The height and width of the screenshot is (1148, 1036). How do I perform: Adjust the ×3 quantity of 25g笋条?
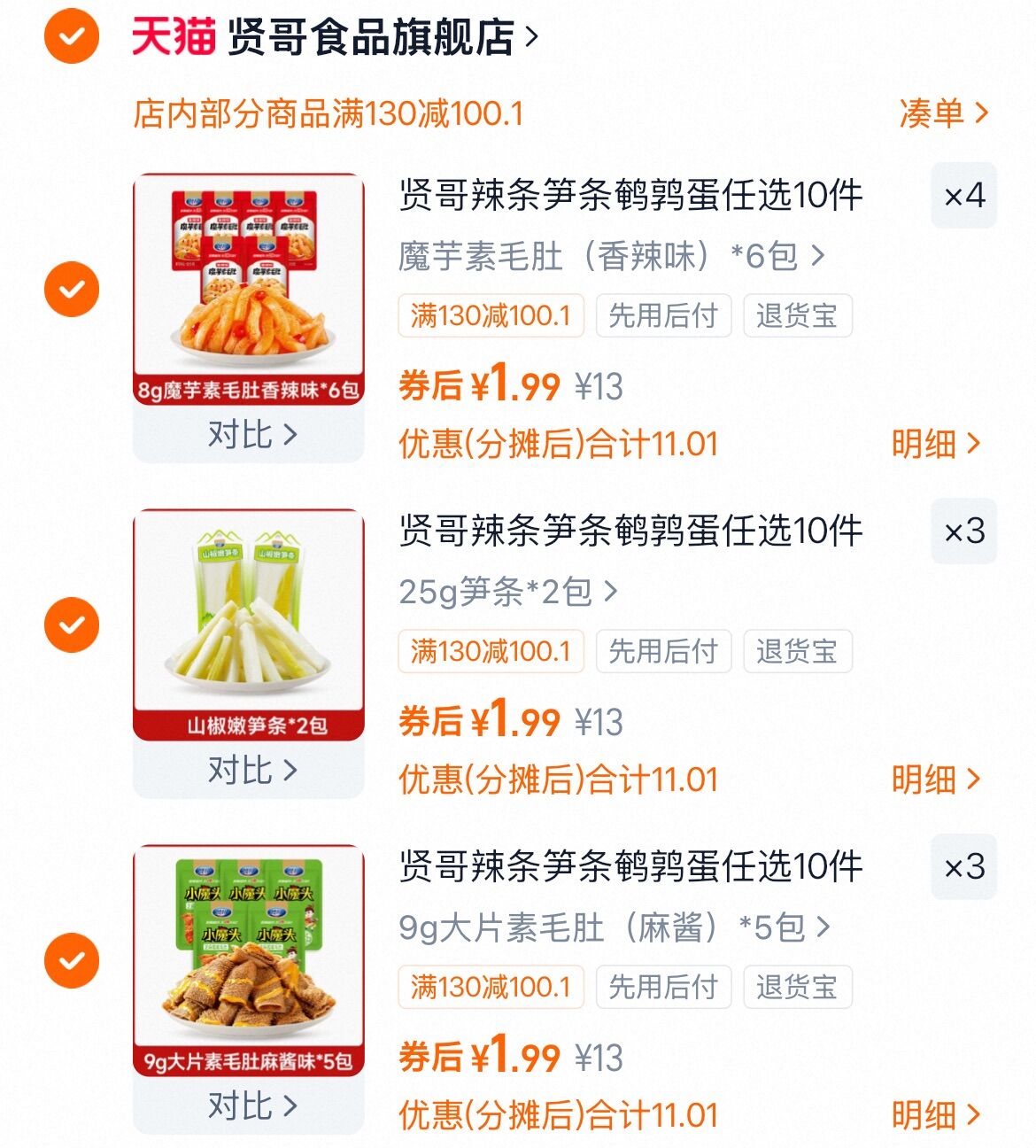click(963, 531)
